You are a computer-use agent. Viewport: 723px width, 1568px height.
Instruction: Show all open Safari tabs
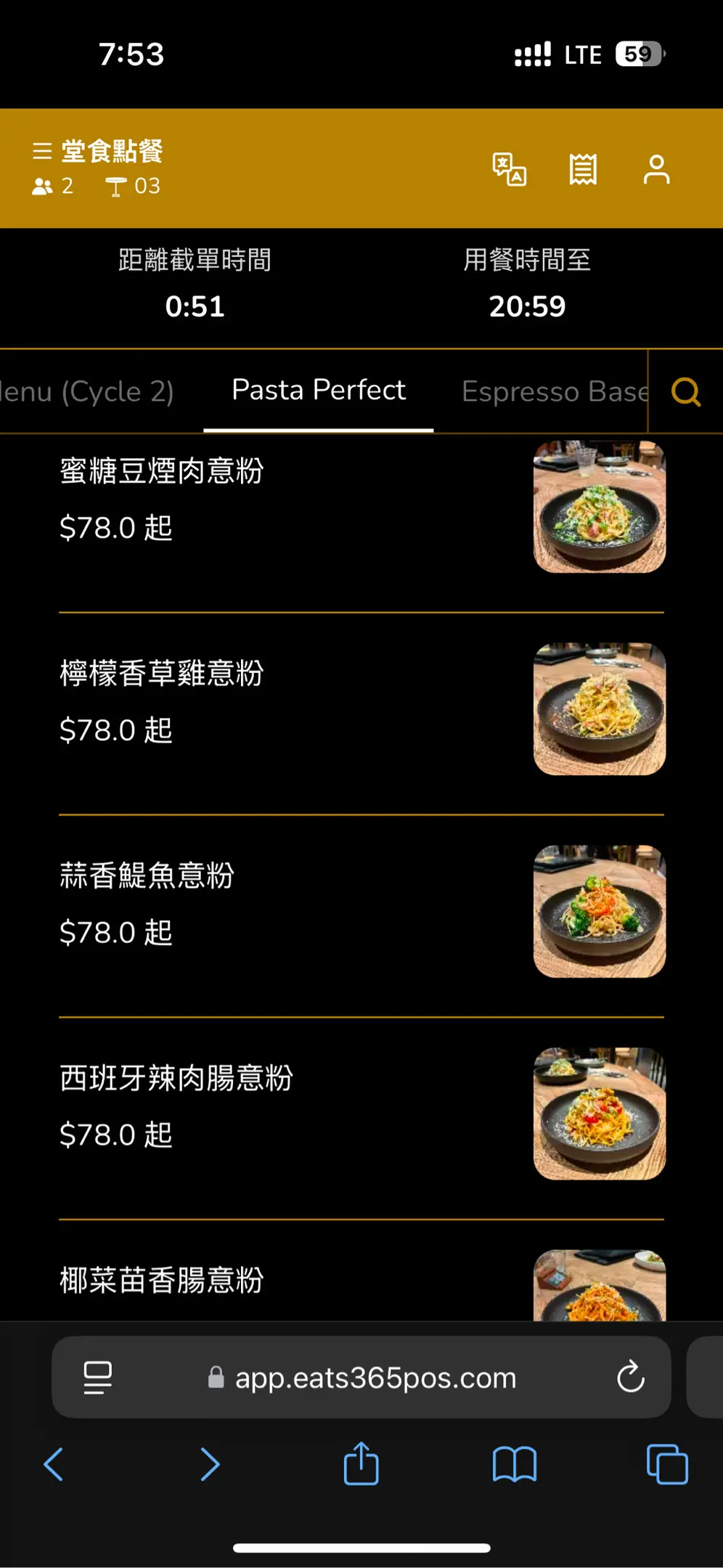(666, 1464)
